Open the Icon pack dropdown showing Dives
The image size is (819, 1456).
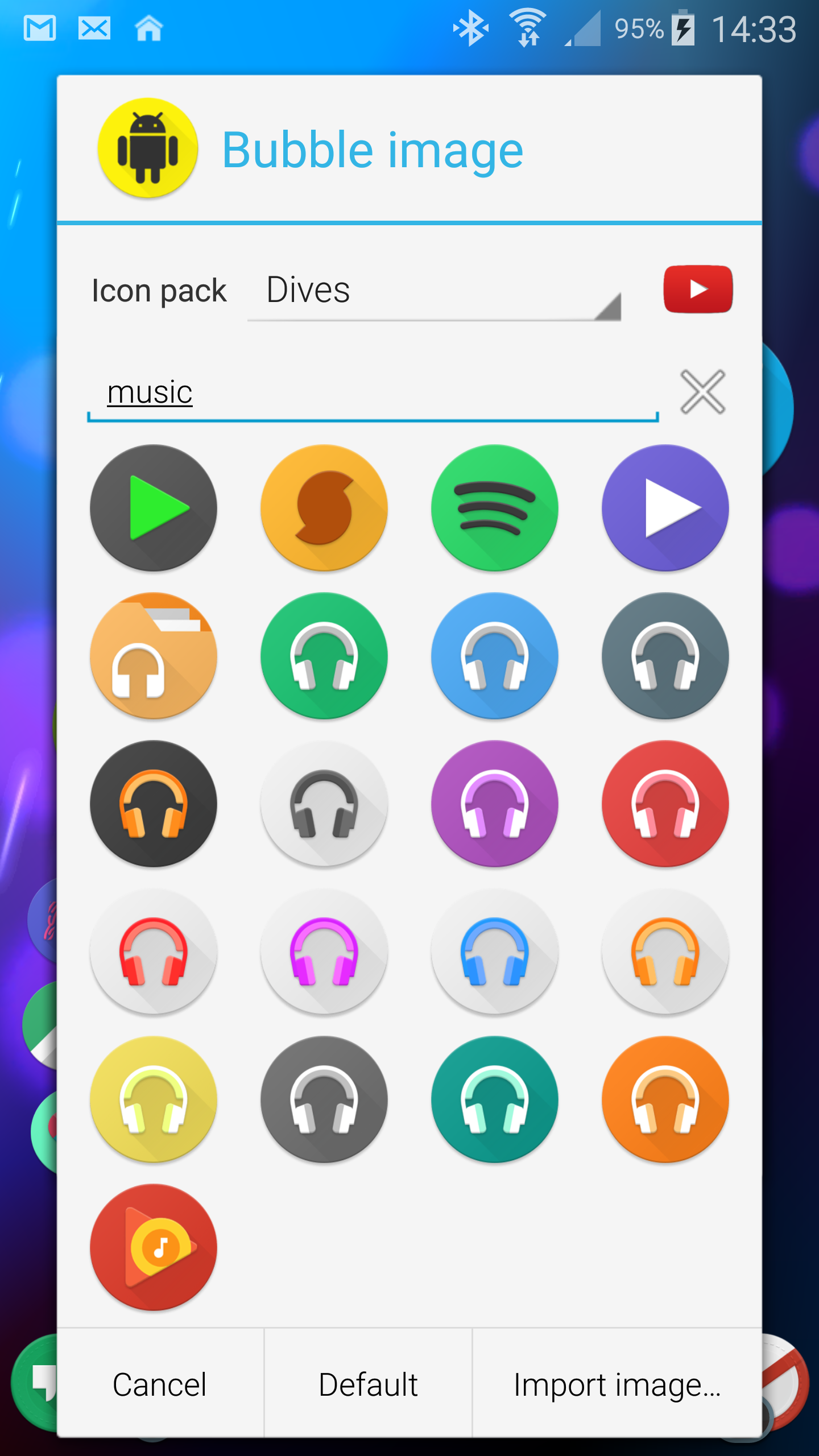pos(433,291)
